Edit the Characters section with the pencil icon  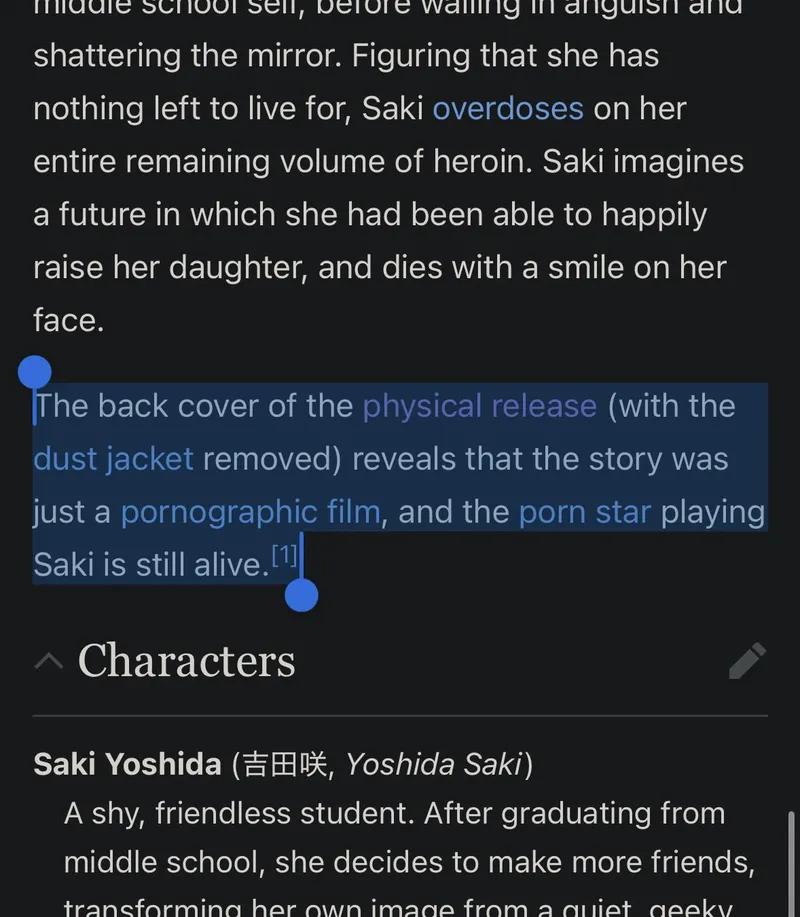click(x=746, y=660)
